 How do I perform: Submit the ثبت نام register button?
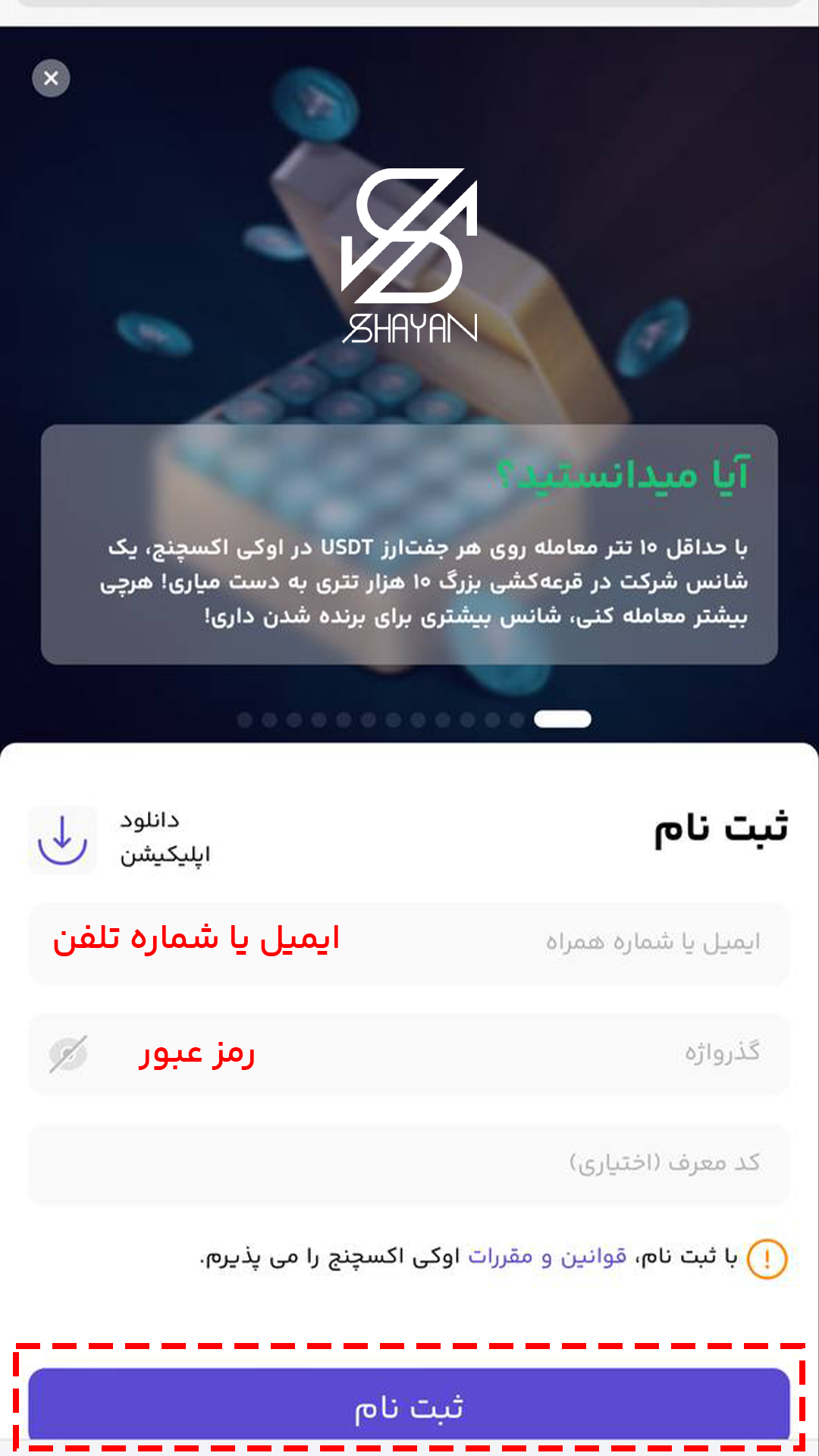coord(409,1407)
